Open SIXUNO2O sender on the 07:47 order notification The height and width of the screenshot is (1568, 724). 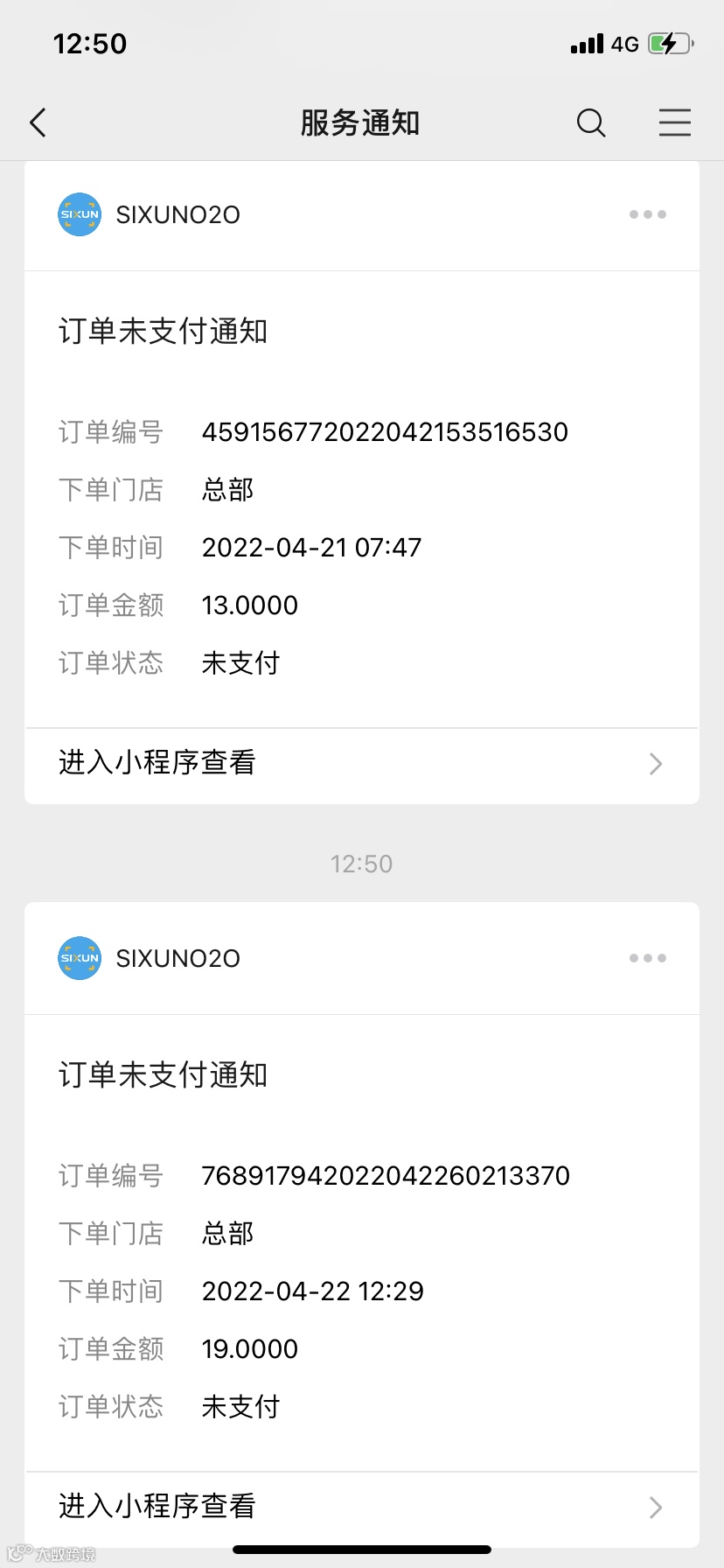(x=149, y=214)
